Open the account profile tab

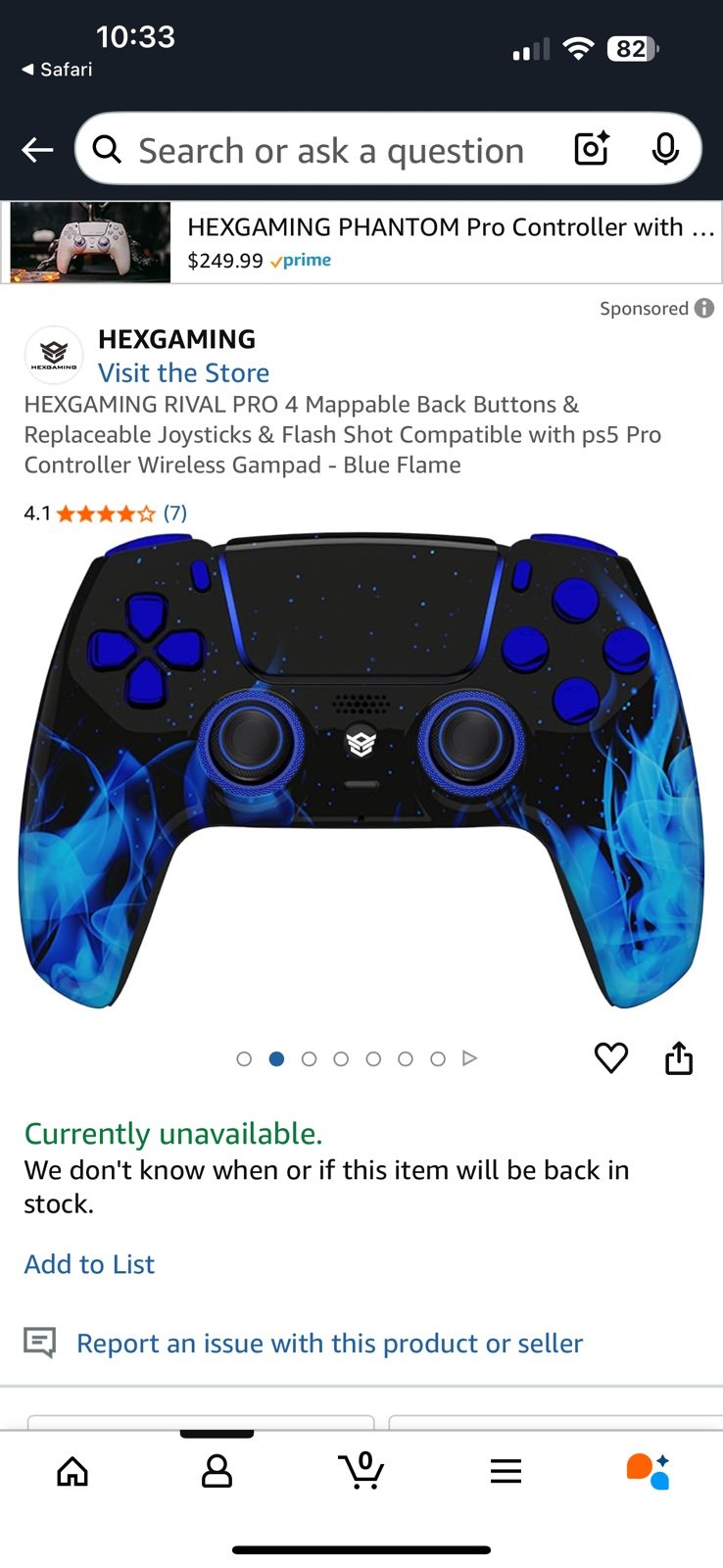tap(217, 1471)
